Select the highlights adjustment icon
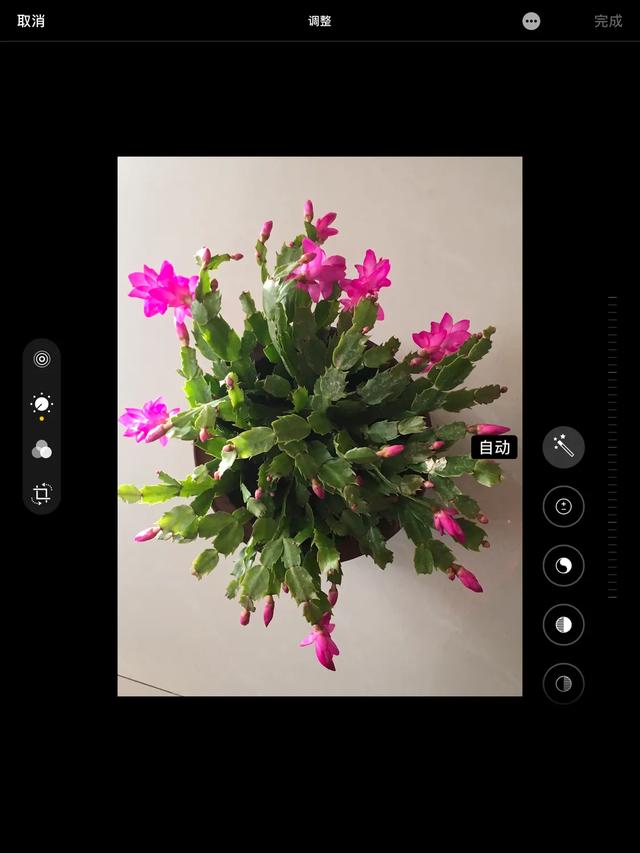 click(564, 625)
